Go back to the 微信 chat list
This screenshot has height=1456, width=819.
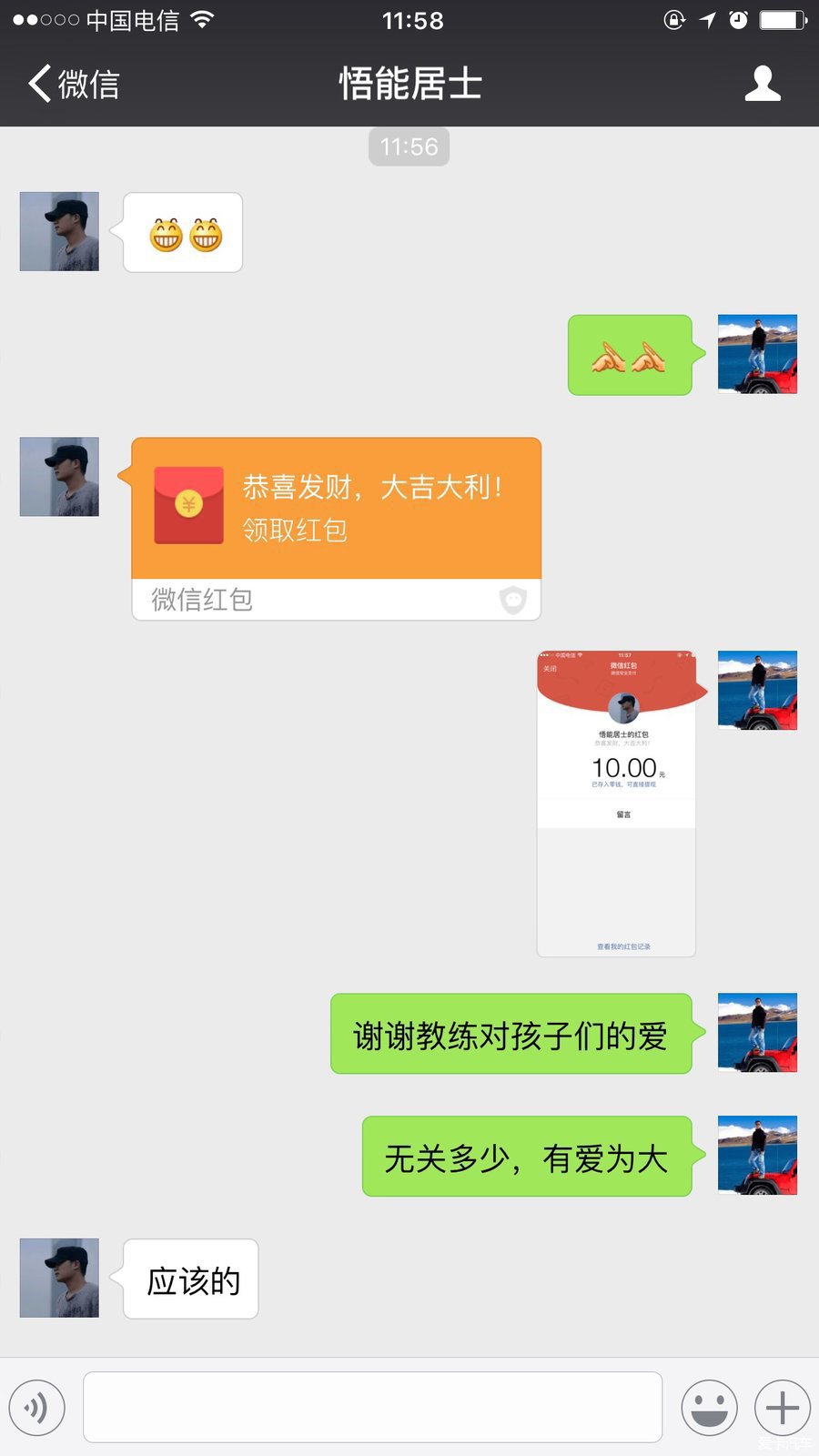pos(73,84)
